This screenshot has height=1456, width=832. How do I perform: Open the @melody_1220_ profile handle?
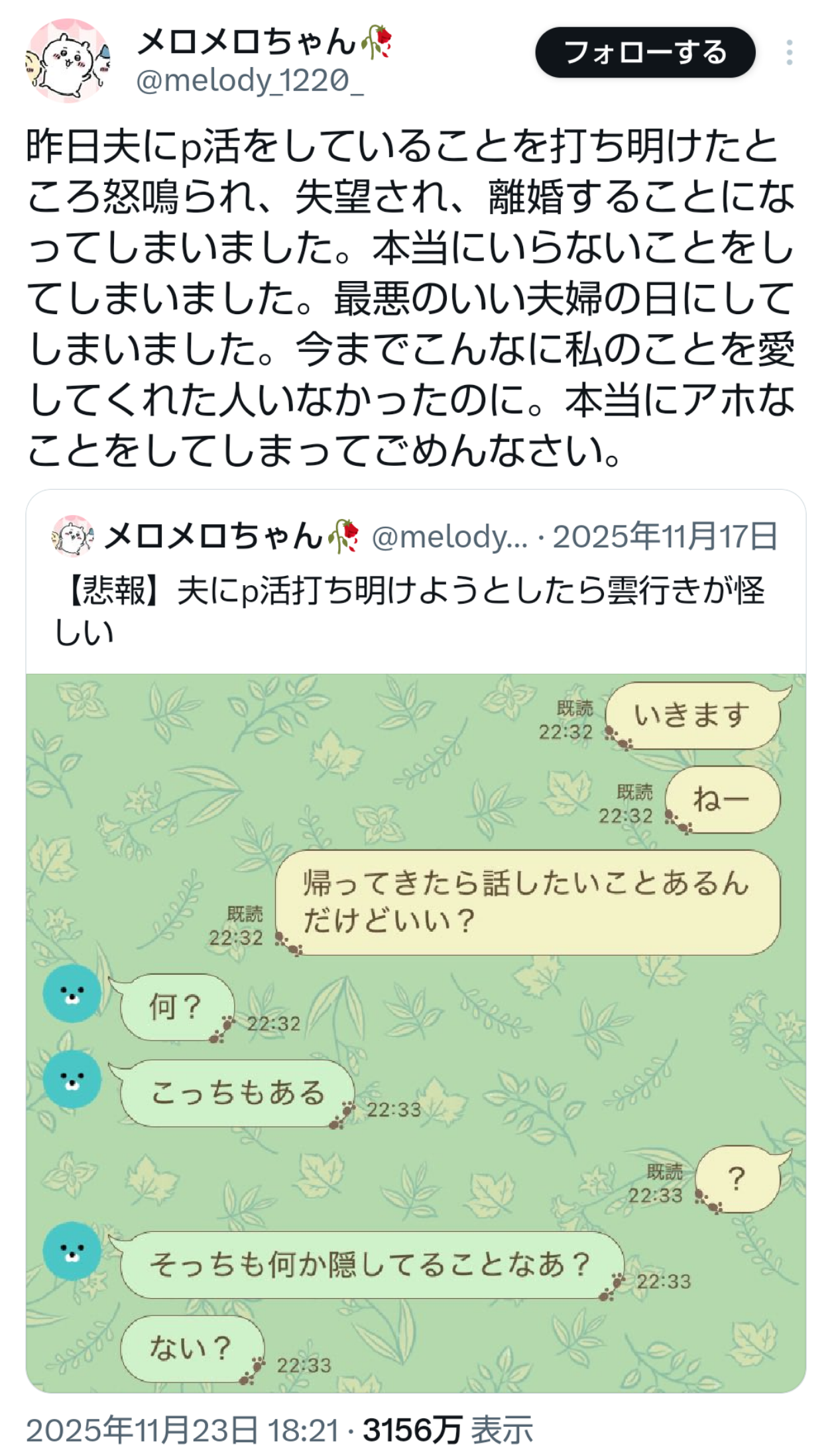point(249,82)
